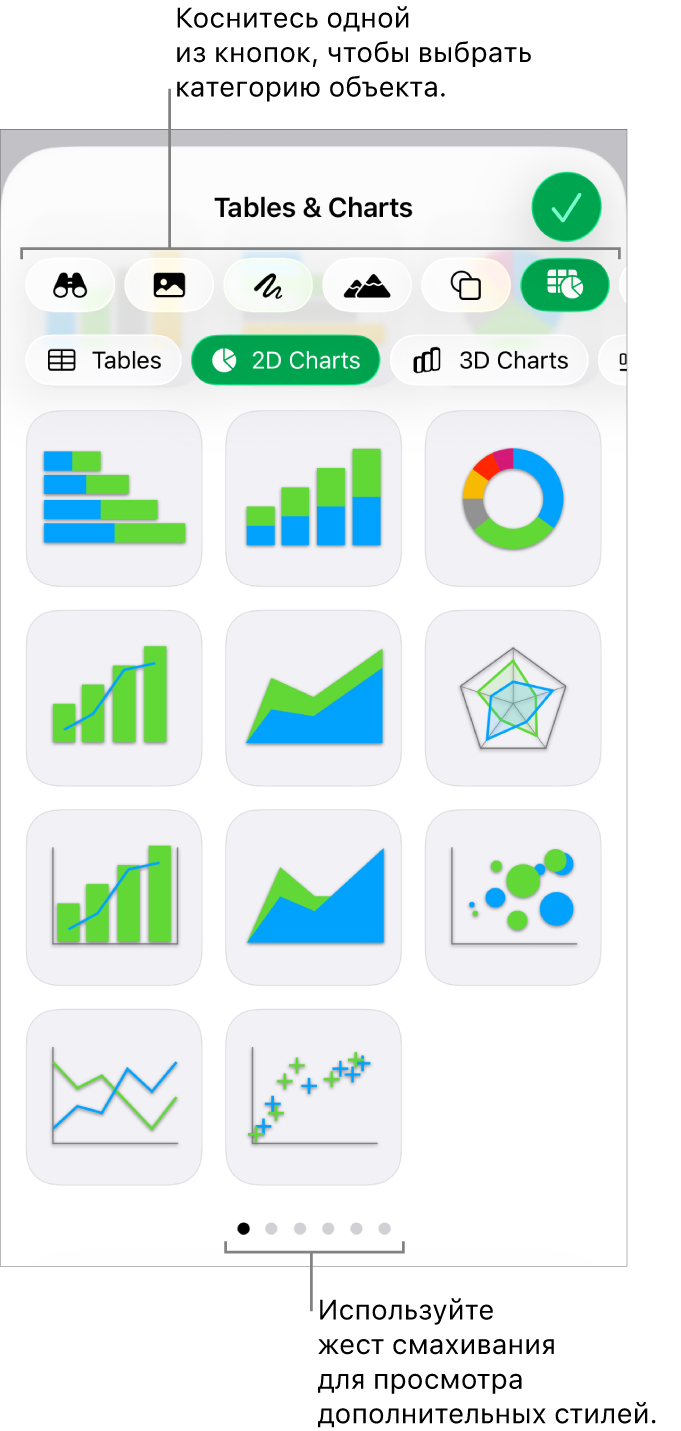
Task: Confirm with the green checkmark button
Action: coord(566,207)
